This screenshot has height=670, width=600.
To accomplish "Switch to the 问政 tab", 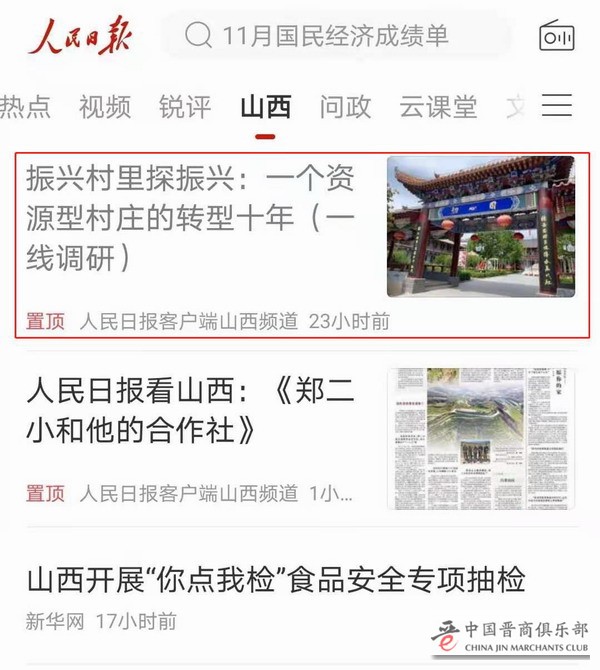I will click(345, 106).
